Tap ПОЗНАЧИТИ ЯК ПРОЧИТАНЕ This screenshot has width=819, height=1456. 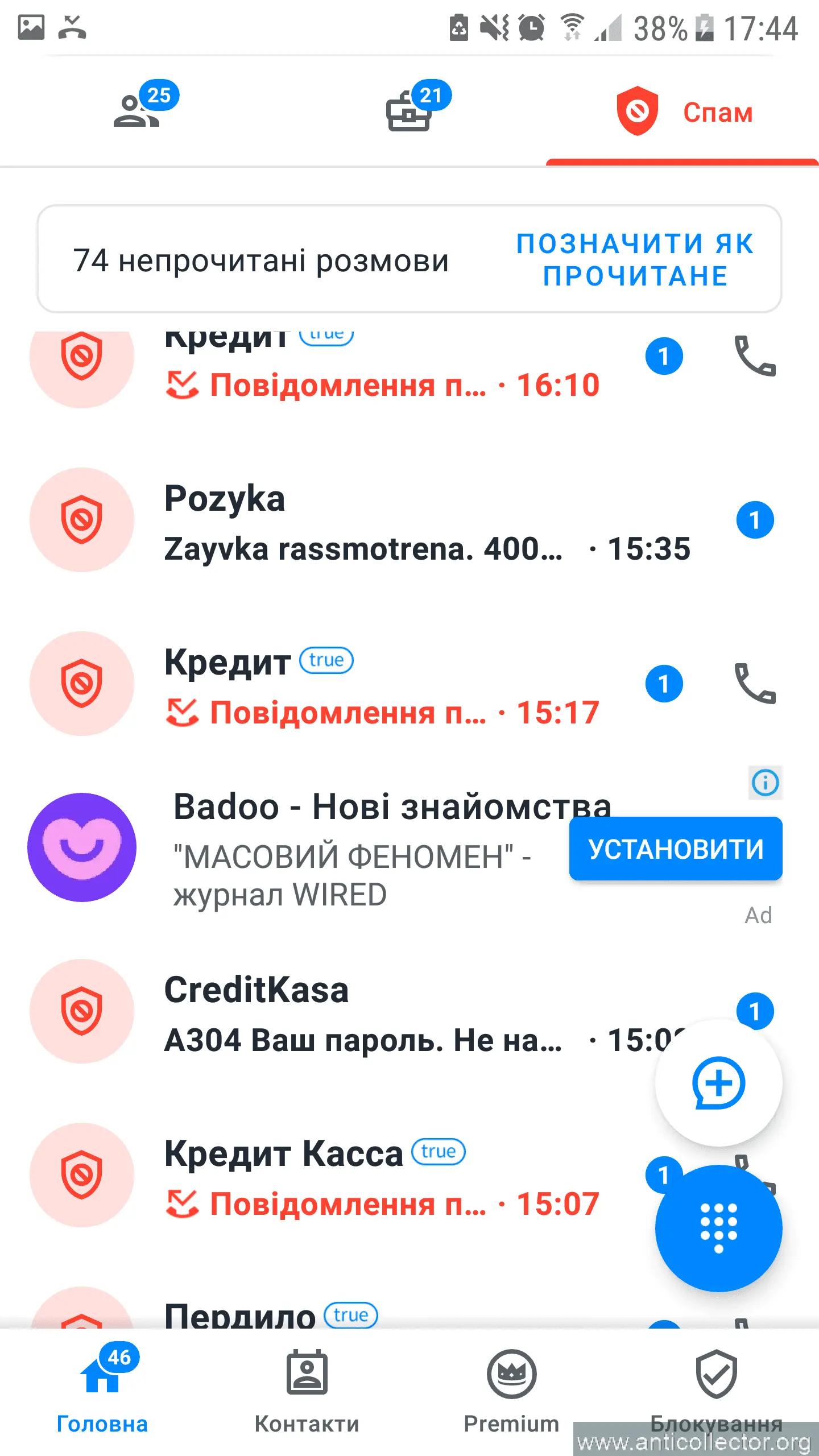coord(635,260)
